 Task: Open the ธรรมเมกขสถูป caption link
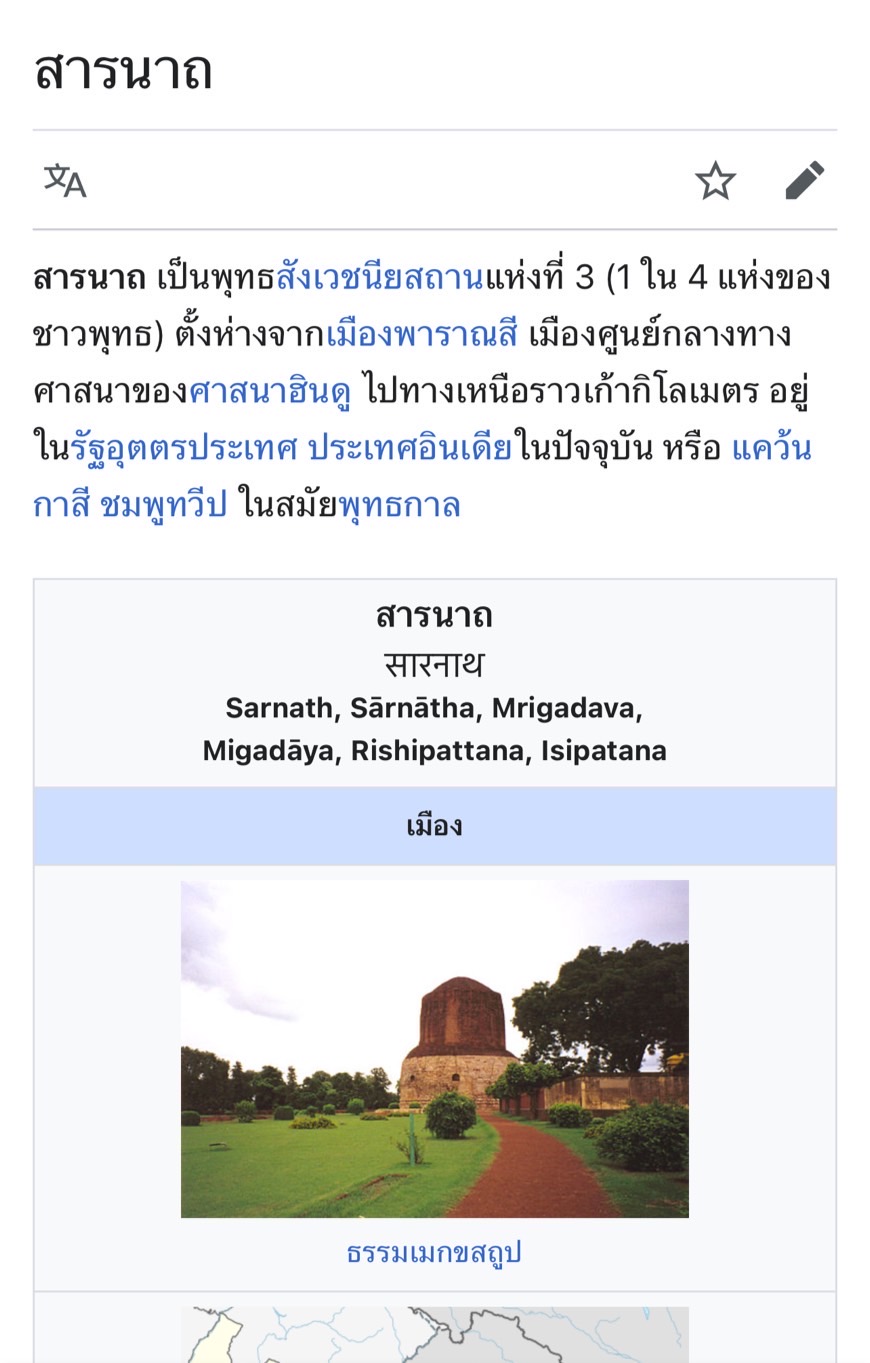click(x=434, y=1252)
